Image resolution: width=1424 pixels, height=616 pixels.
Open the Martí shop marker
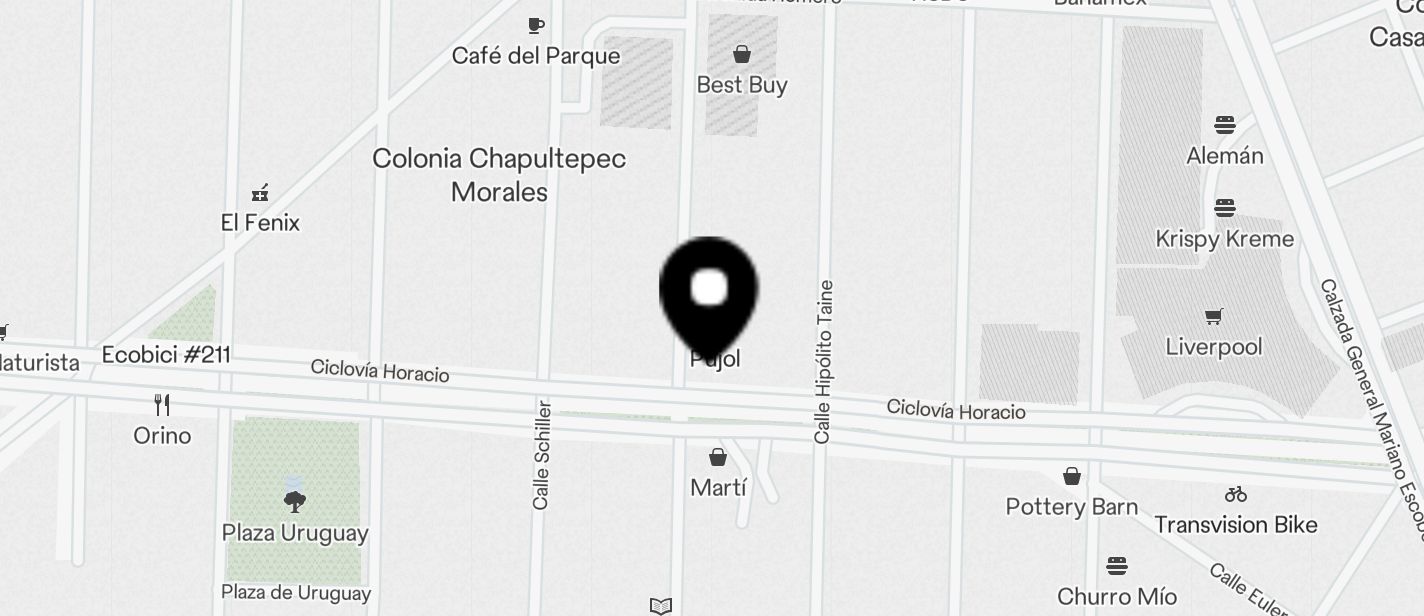(x=717, y=458)
